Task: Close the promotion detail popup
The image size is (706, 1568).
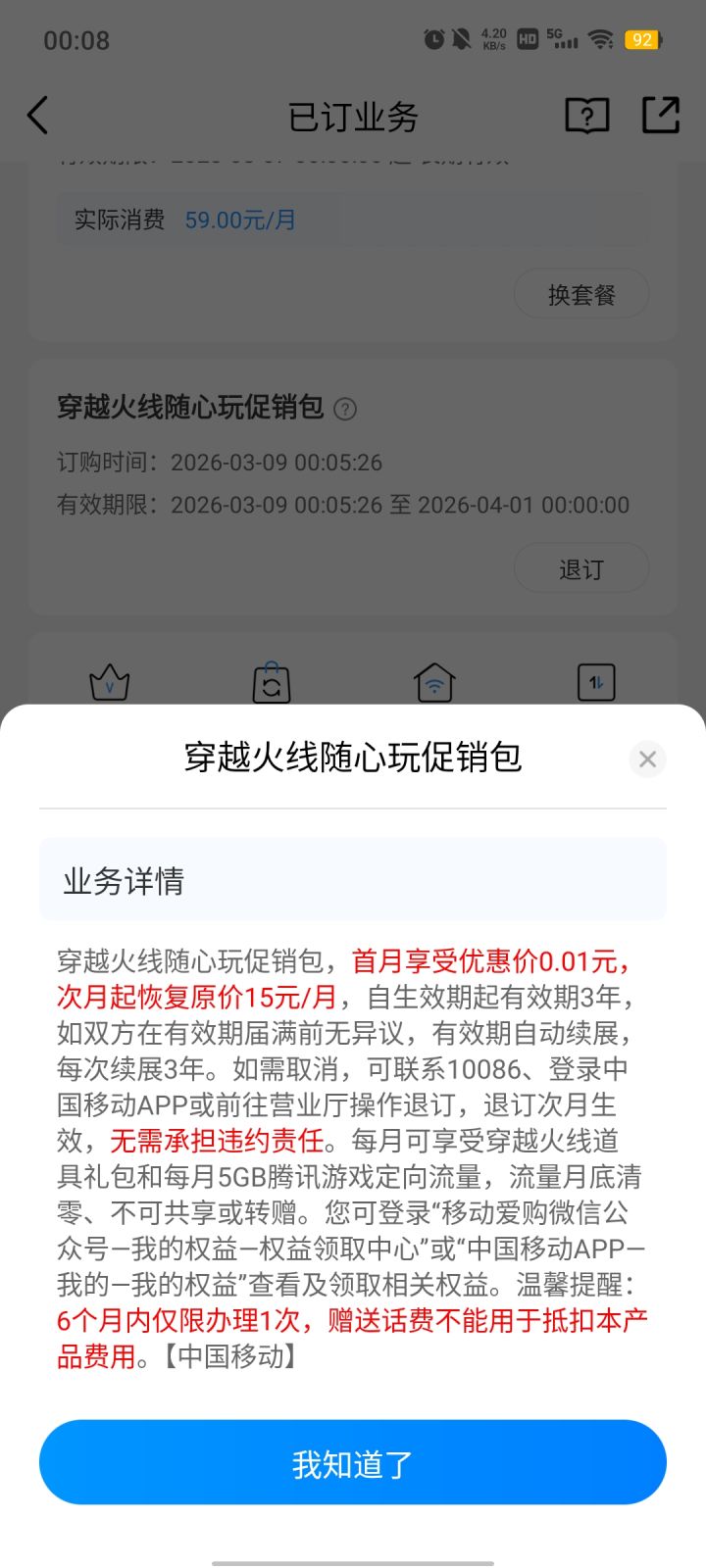Action: pos(647,759)
